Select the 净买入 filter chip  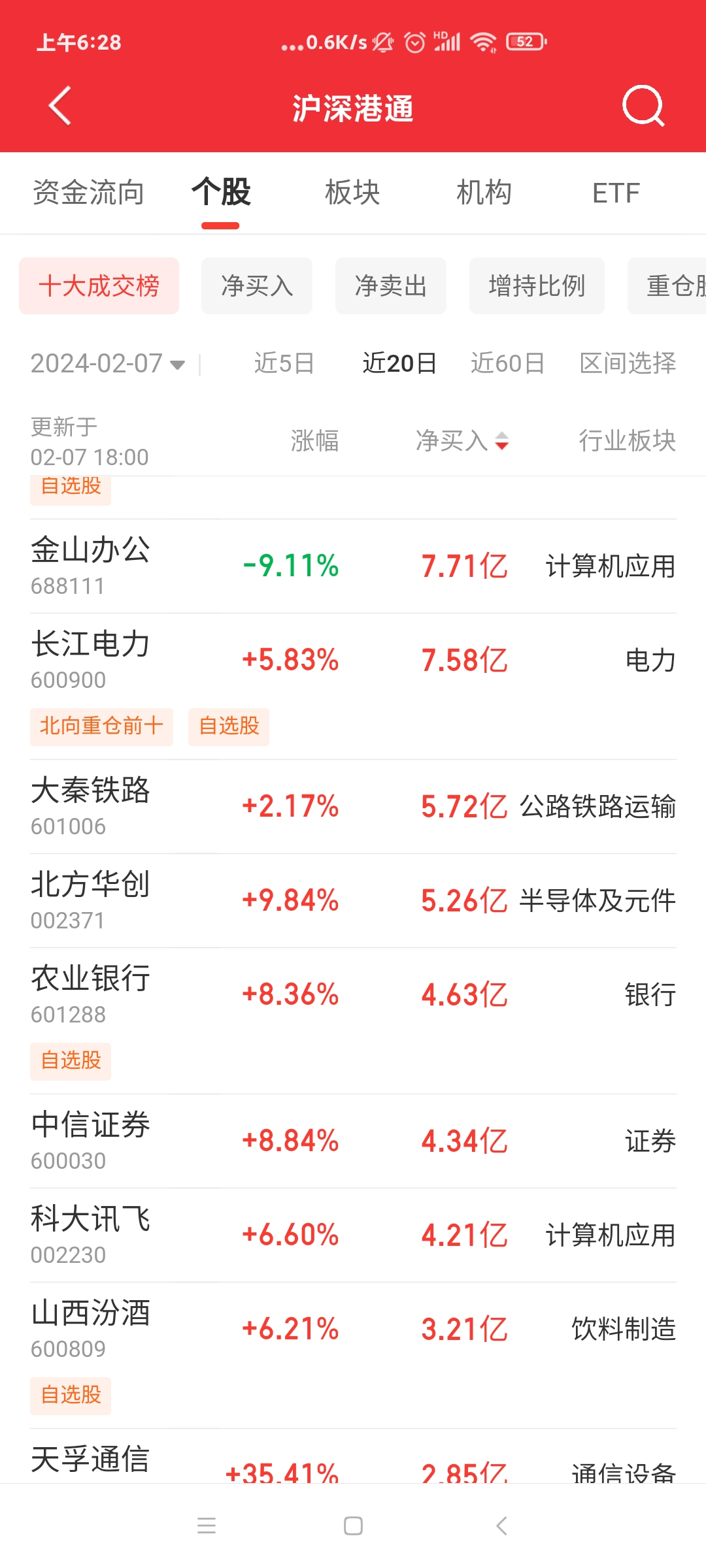point(257,286)
